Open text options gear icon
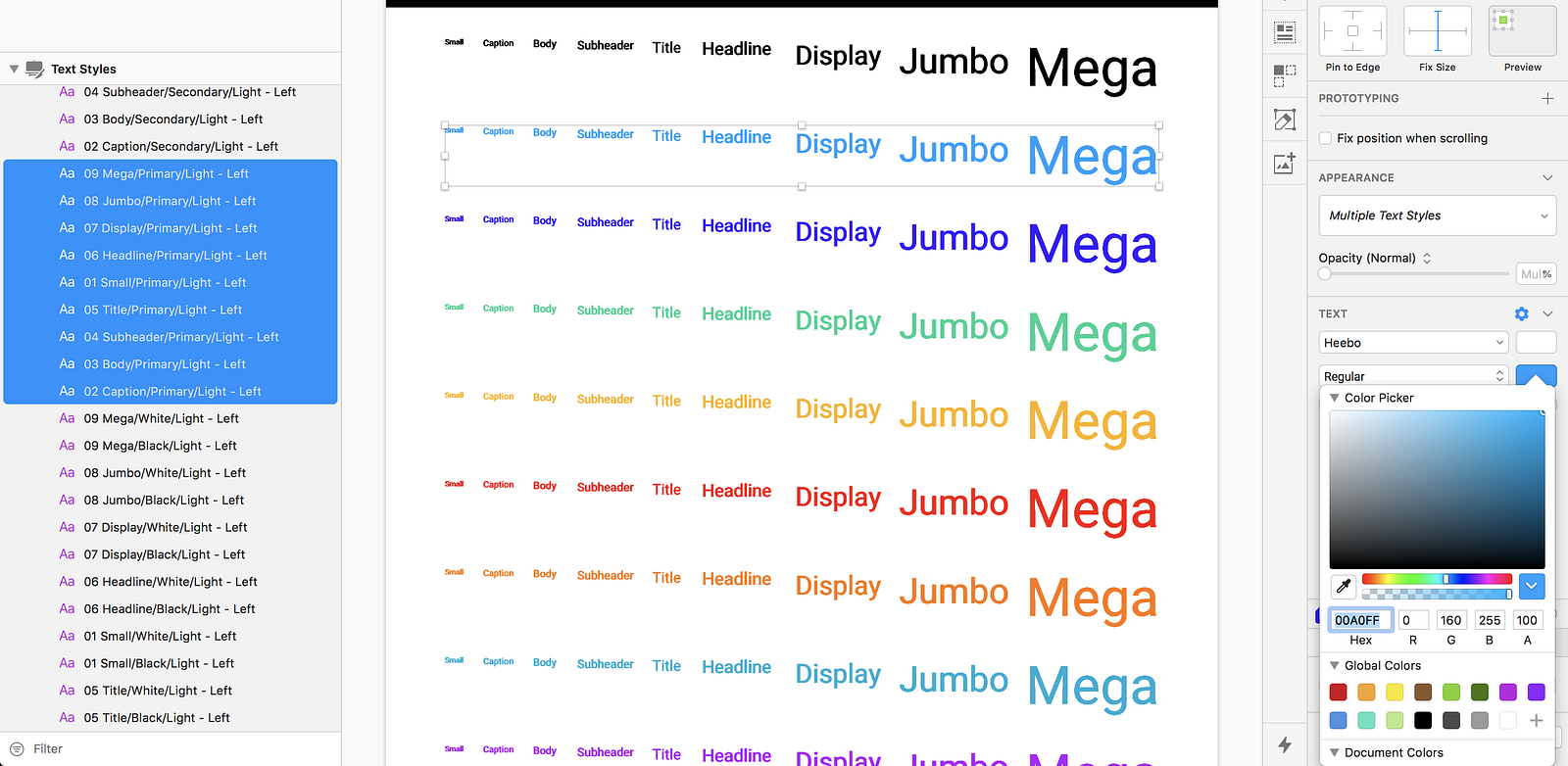The width and height of the screenshot is (1568, 766). point(1521,313)
